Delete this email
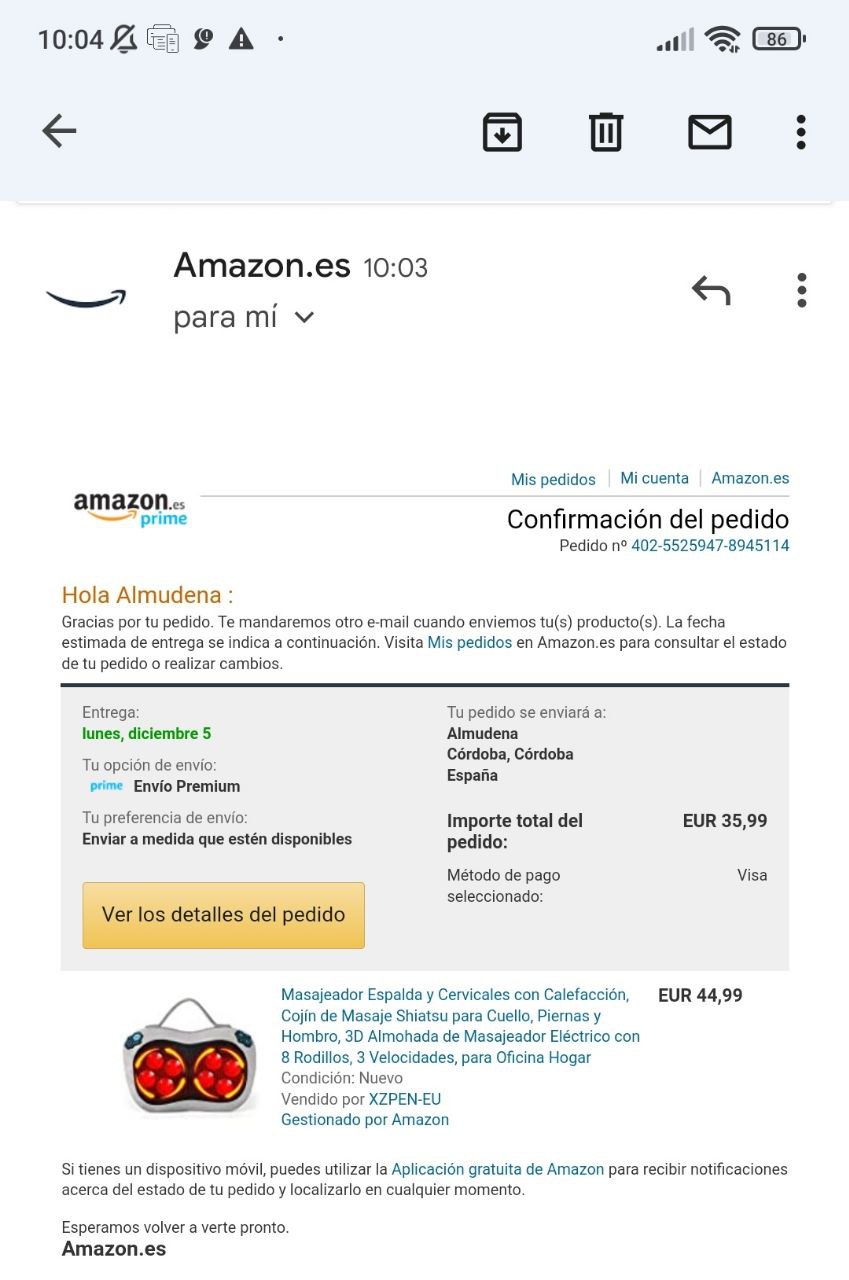Image resolution: width=849 pixels, height=1280 pixels. click(x=606, y=131)
